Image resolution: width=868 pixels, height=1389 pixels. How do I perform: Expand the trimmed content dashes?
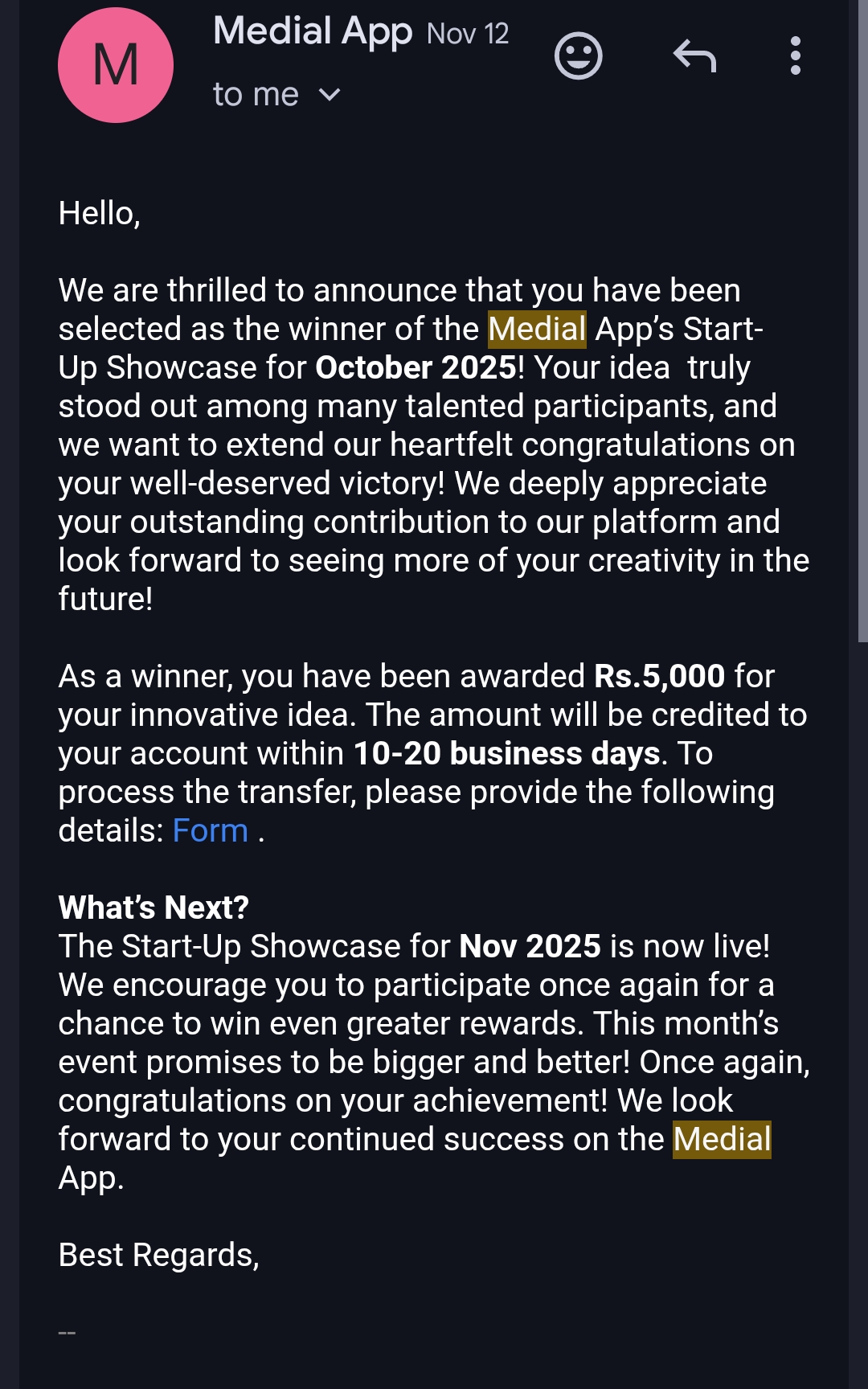pyautogui.click(x=68, y=1333)
